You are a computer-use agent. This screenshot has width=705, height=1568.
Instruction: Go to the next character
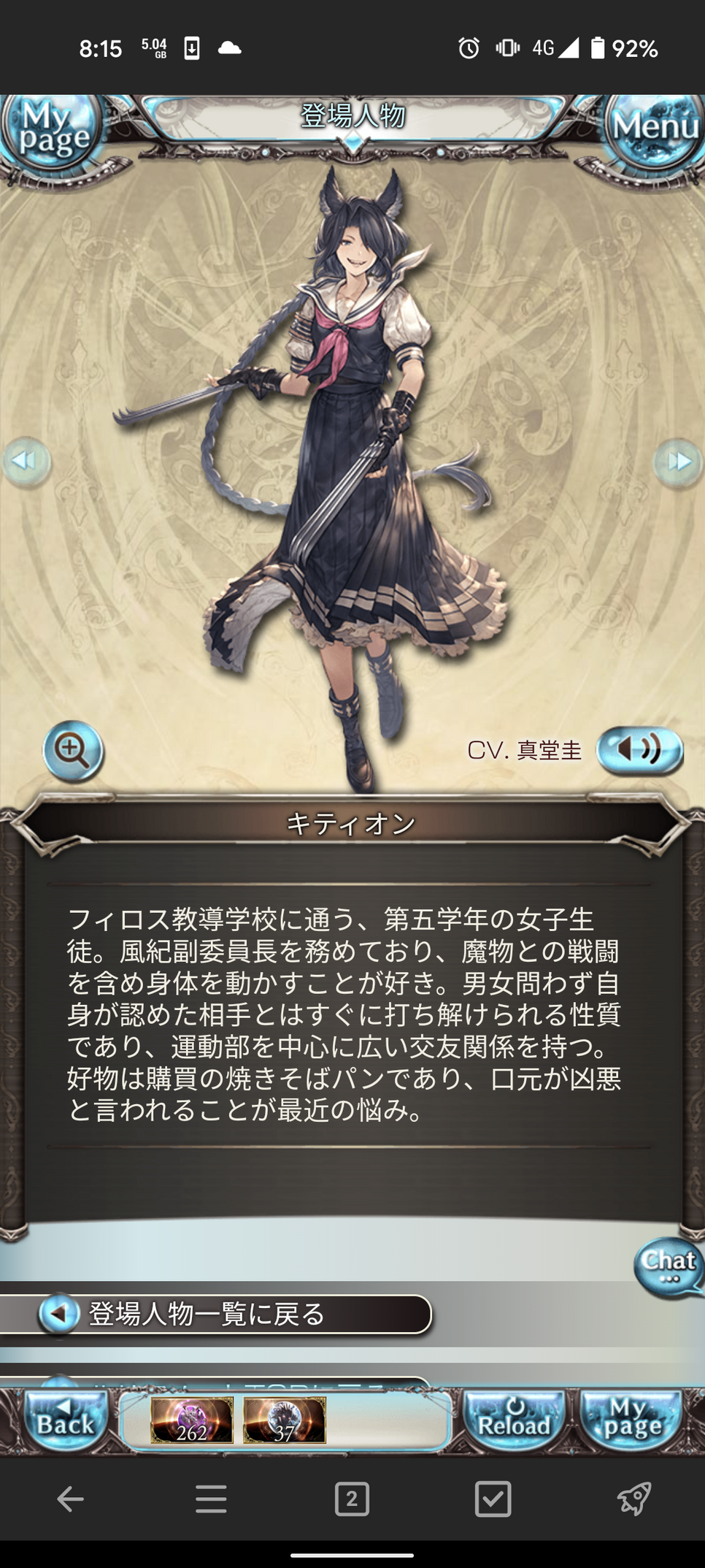pyautogui.click(x=679, y=462)
